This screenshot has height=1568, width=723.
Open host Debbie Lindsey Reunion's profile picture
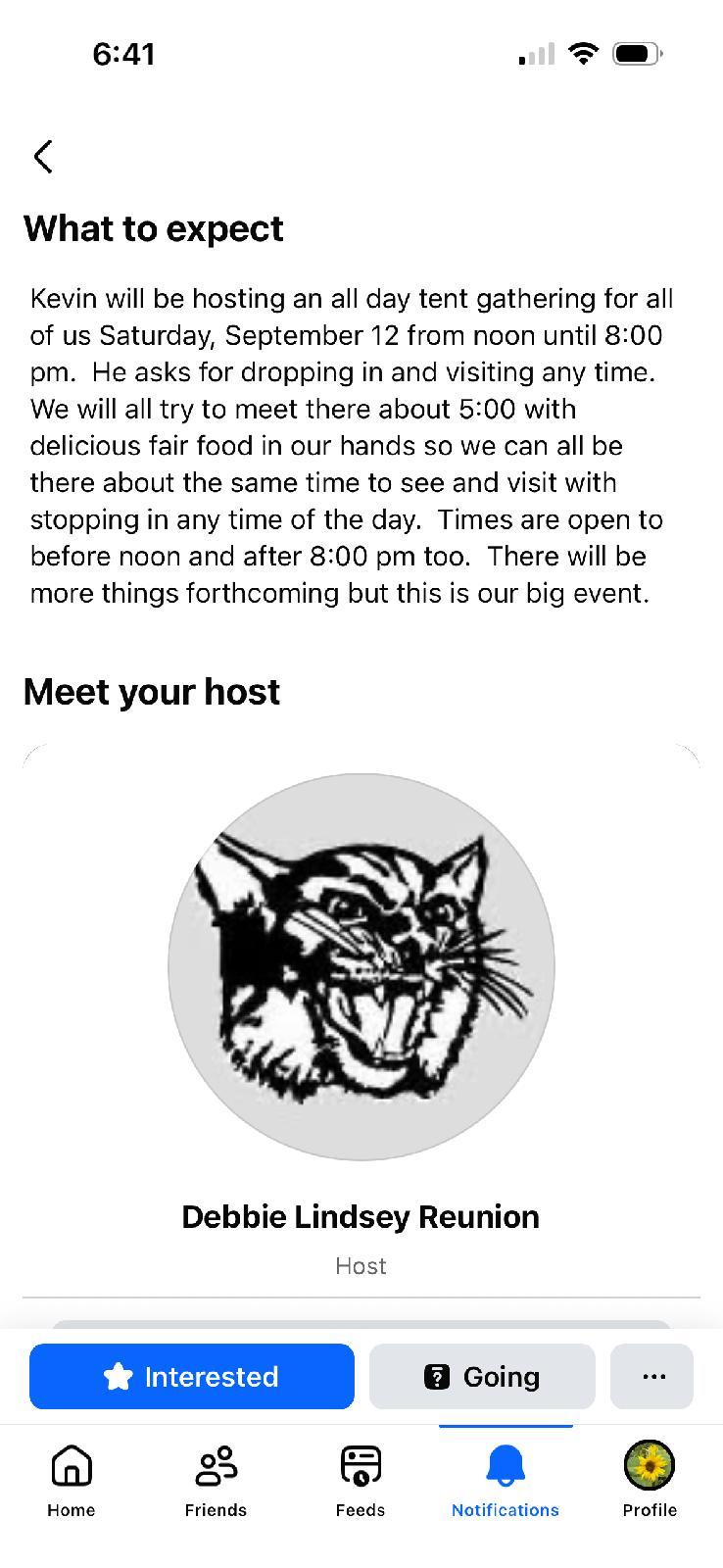361,966
